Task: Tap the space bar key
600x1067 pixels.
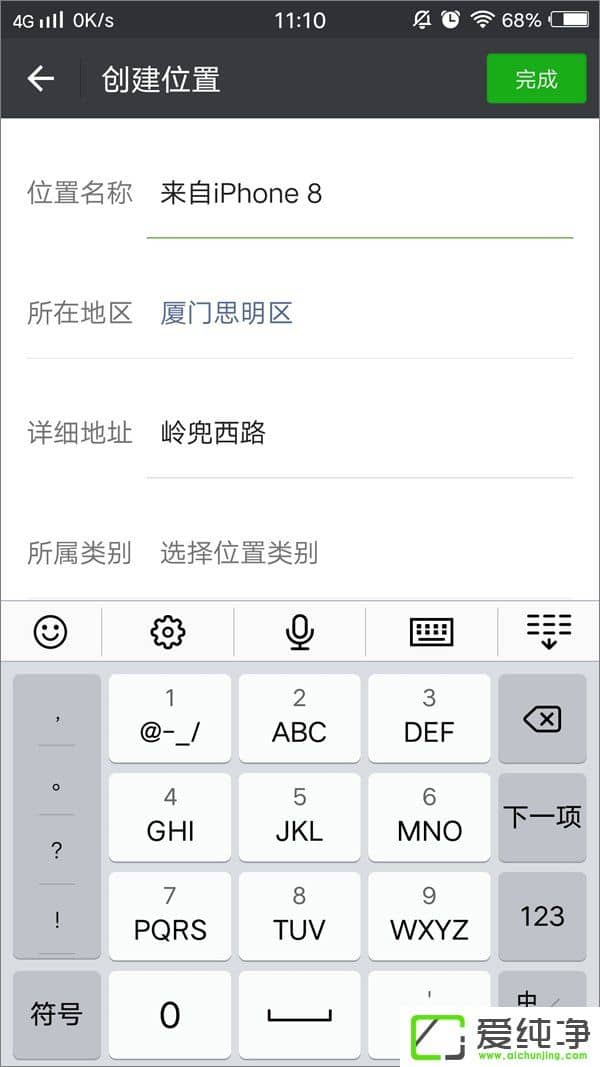Action: pyautogui.click(x=299, y=1015)
